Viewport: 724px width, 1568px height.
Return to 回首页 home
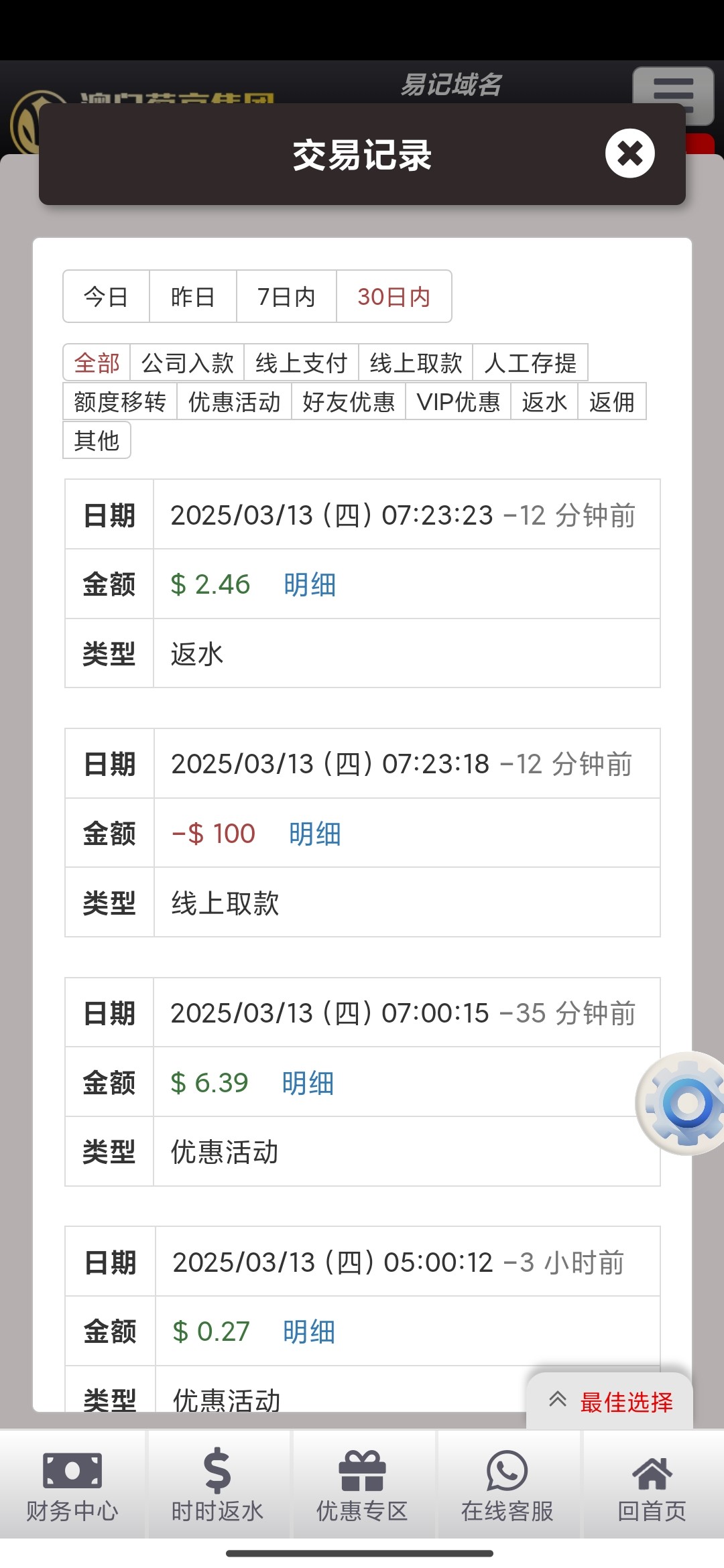[x=652, y=1484]
